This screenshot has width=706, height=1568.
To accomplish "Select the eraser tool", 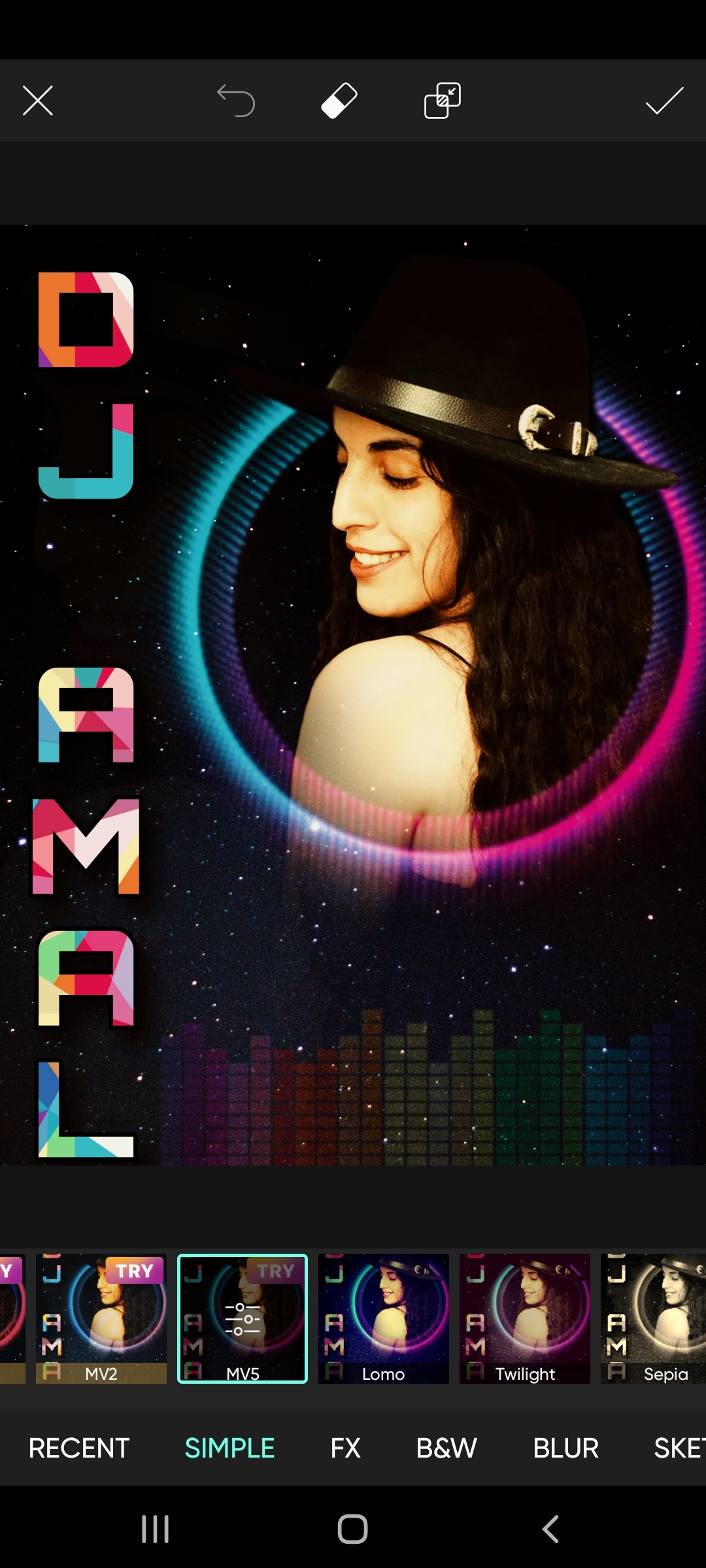I will 339,101.
